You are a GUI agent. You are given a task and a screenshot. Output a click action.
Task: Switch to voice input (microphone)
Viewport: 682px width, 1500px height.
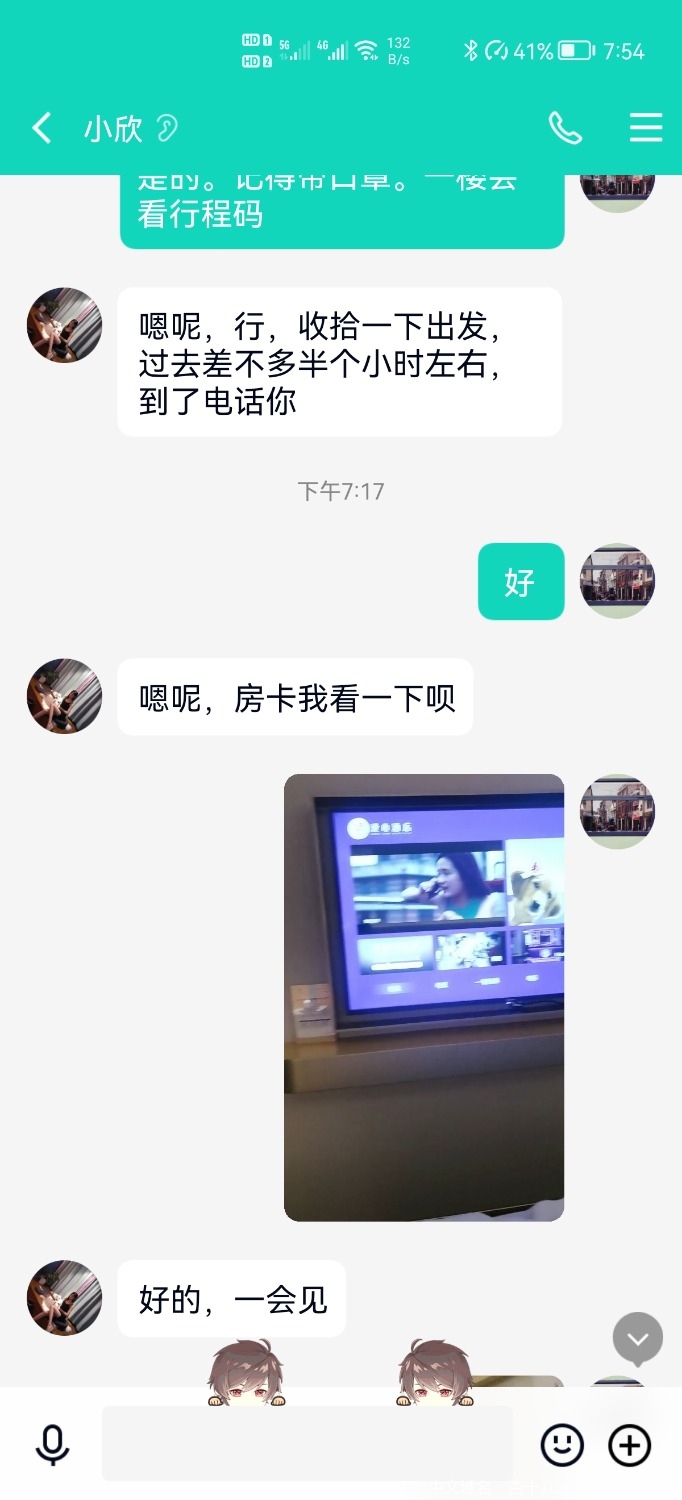click(52, 1445)
